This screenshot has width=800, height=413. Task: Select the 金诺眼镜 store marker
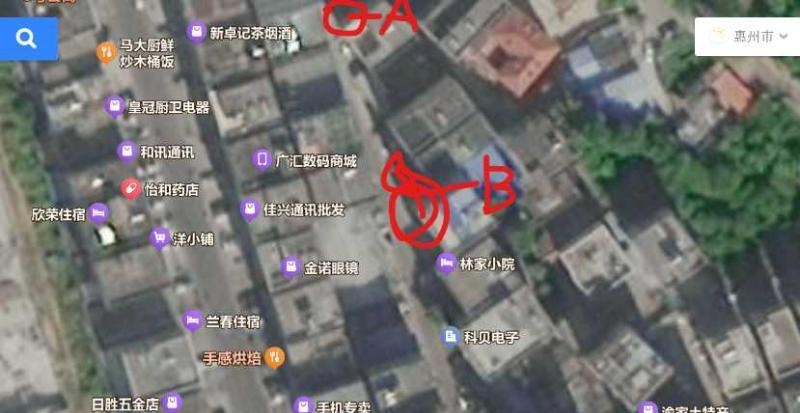tap(290, 267)
